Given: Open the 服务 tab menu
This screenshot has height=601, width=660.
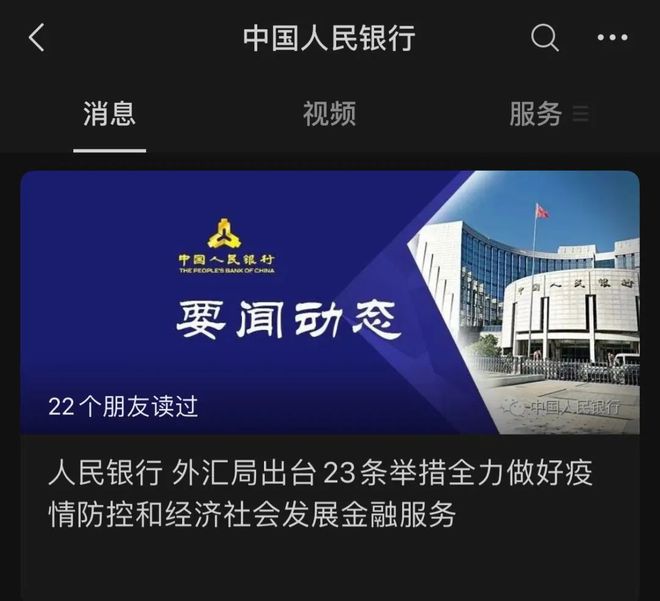Looking at the screenshot, I should [x=547, y=114].
